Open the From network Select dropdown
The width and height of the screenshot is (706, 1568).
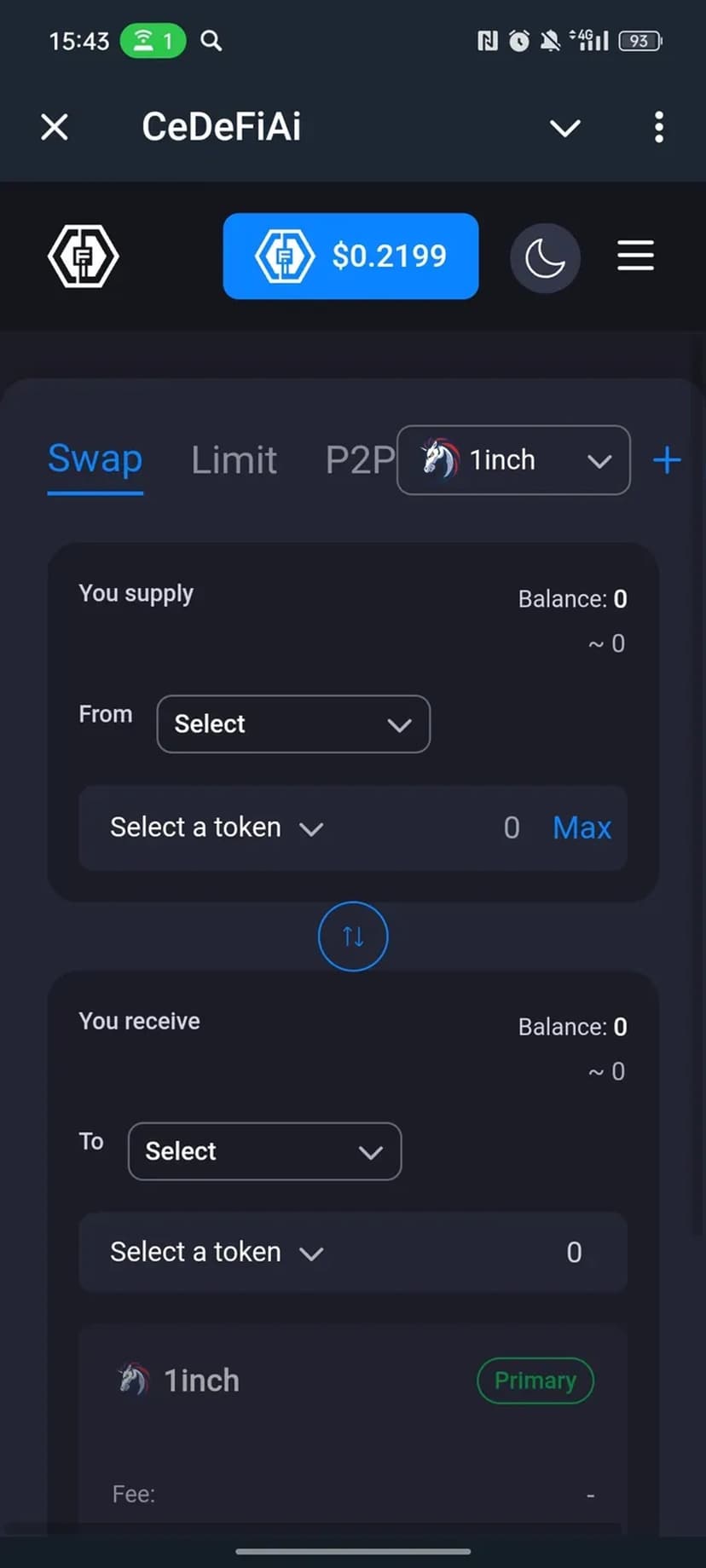point(293,724)
